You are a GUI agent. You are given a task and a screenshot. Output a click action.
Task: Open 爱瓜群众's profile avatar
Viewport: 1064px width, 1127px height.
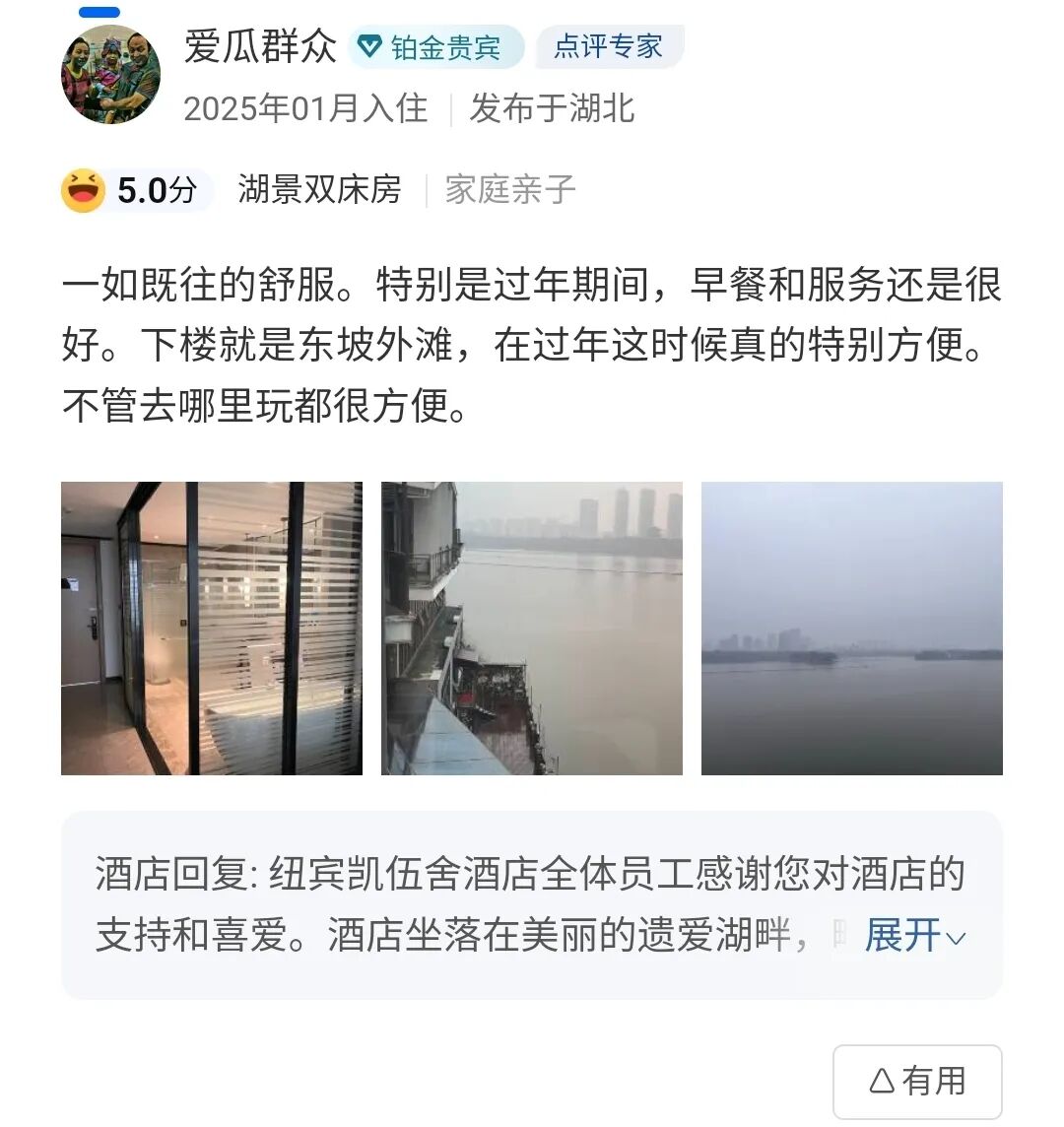[110, 74]
